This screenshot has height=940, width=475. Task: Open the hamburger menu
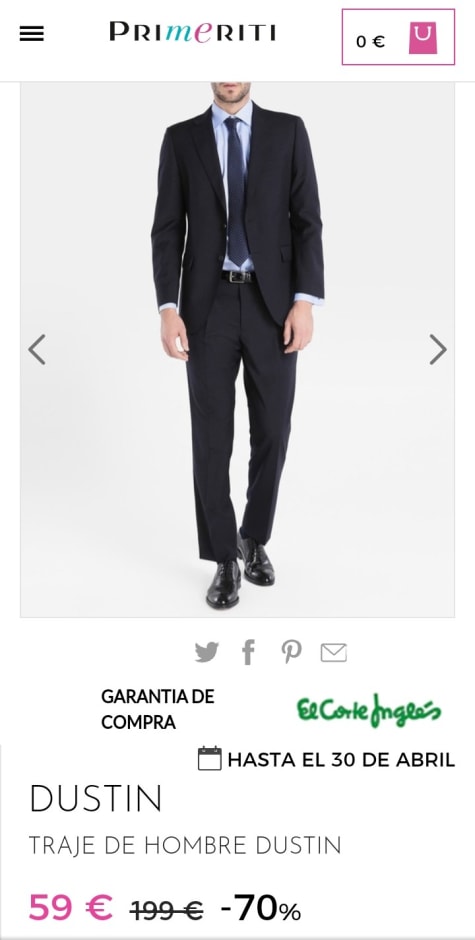click(x=32, y=34)
